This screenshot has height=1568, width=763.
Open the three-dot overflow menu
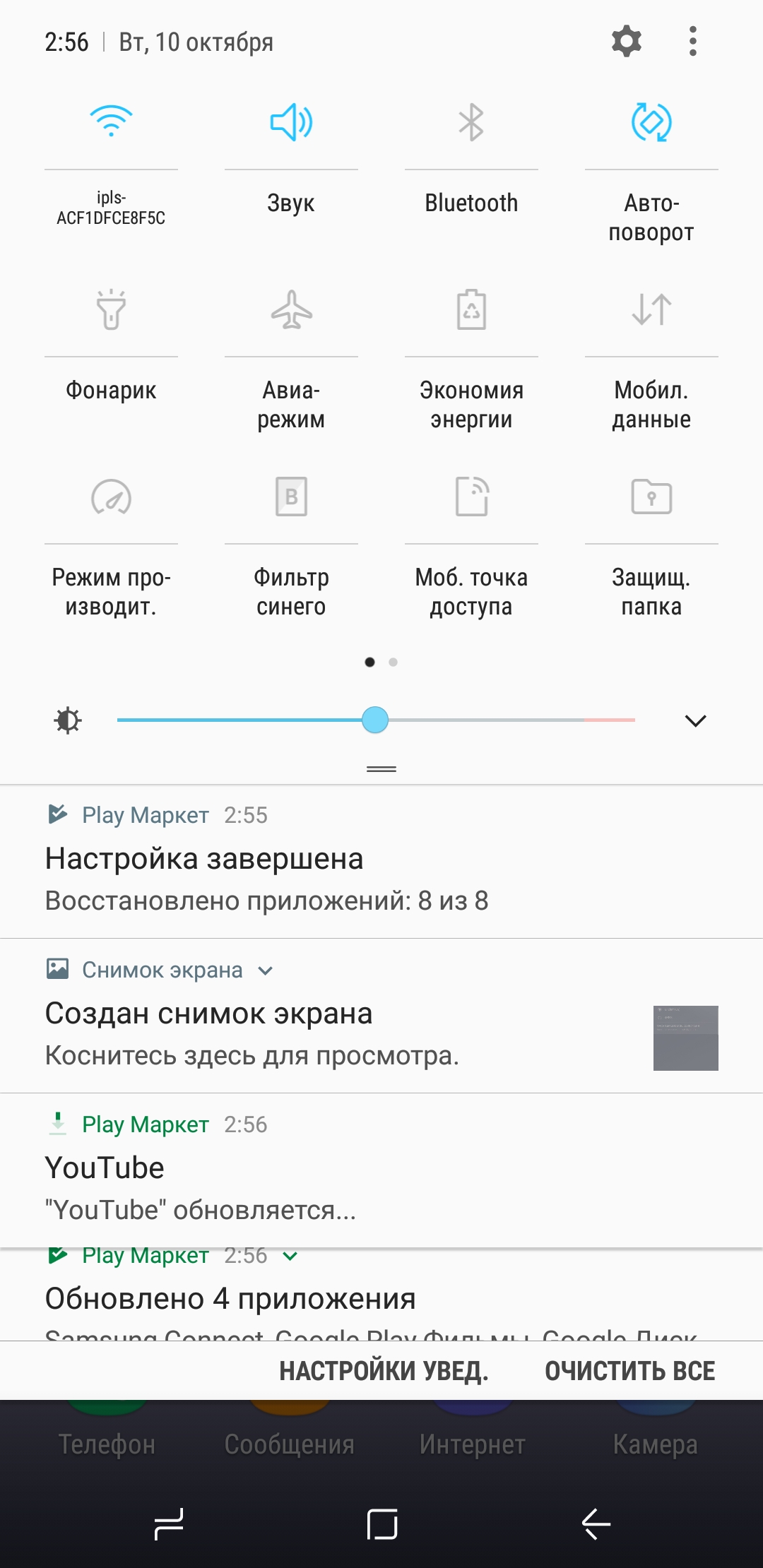tap(693, 42)
